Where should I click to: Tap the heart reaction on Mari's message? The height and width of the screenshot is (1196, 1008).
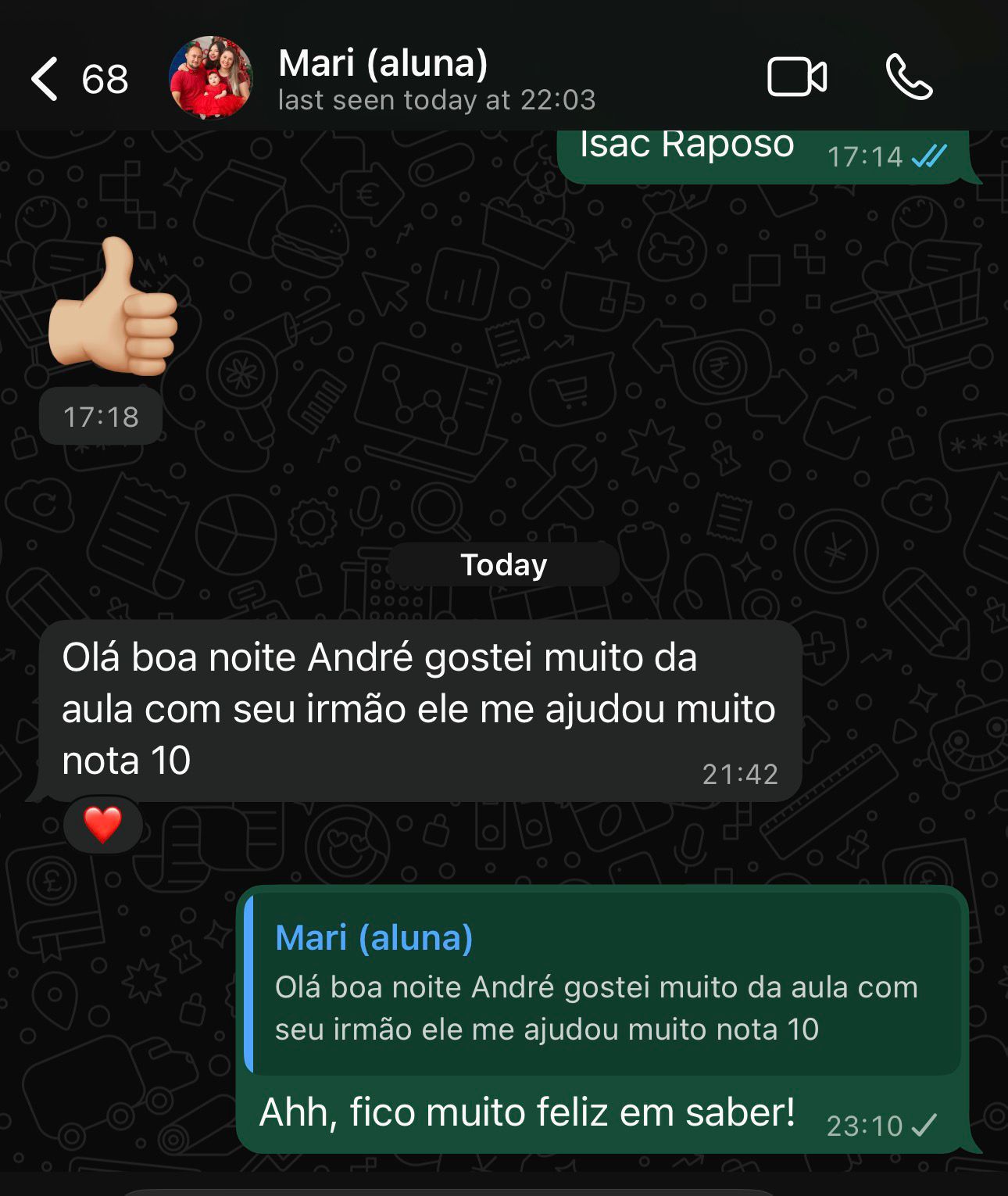point(103,825)
